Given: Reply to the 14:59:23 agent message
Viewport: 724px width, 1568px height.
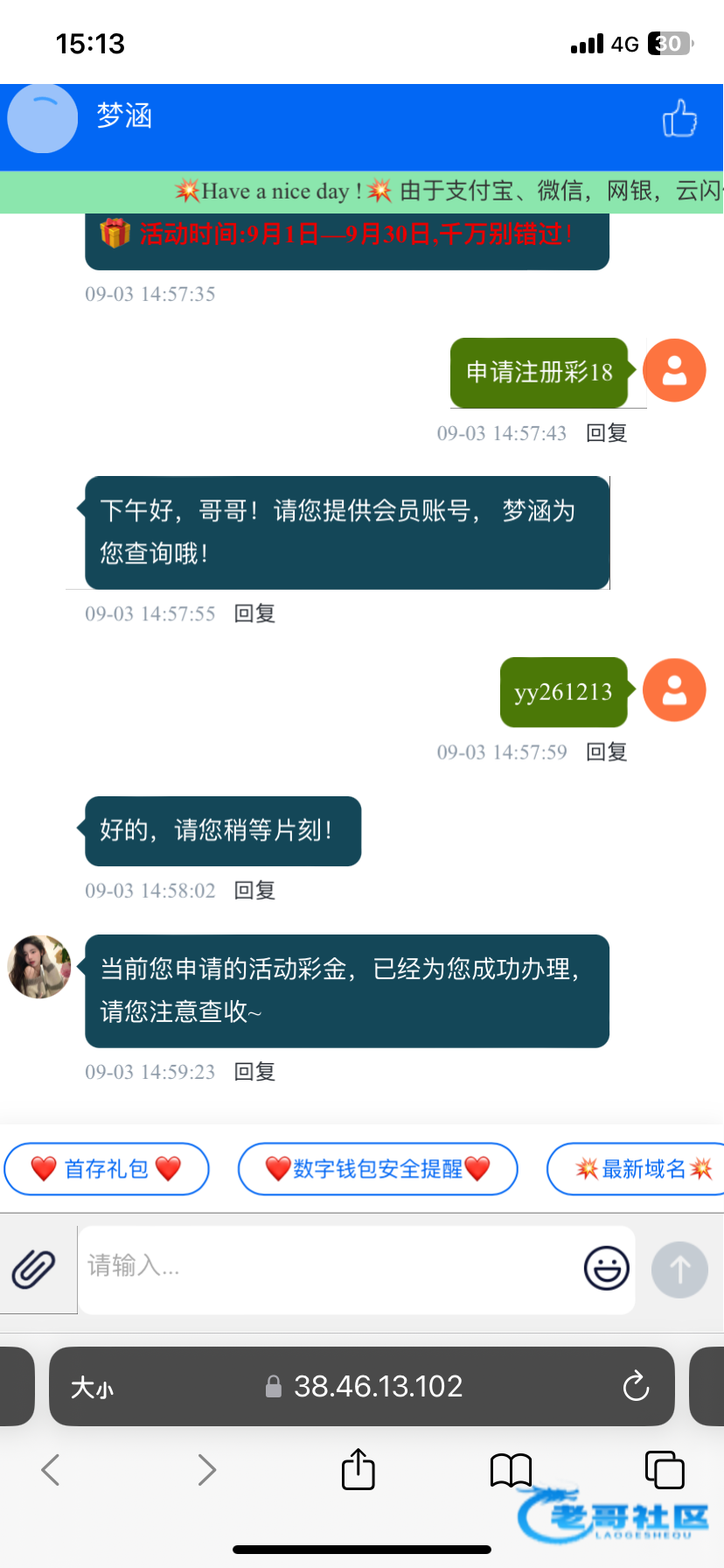Looking at the screenshot, I should point(254,1072).
